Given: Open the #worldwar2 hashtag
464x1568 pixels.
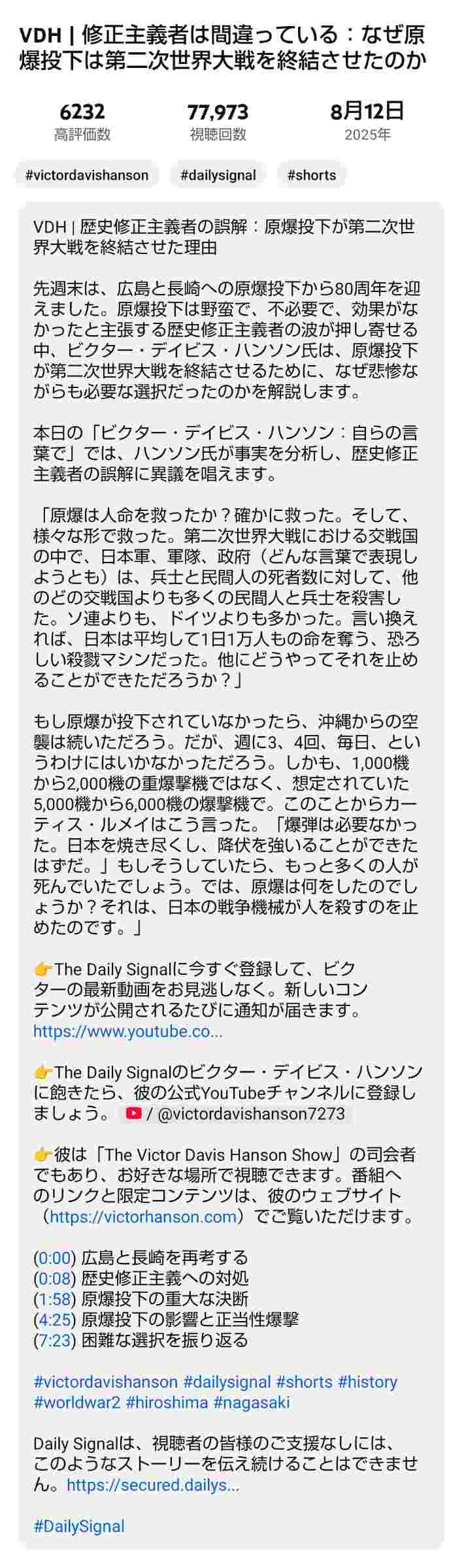Looking at the screenshot, I should tap(77, 1402).
